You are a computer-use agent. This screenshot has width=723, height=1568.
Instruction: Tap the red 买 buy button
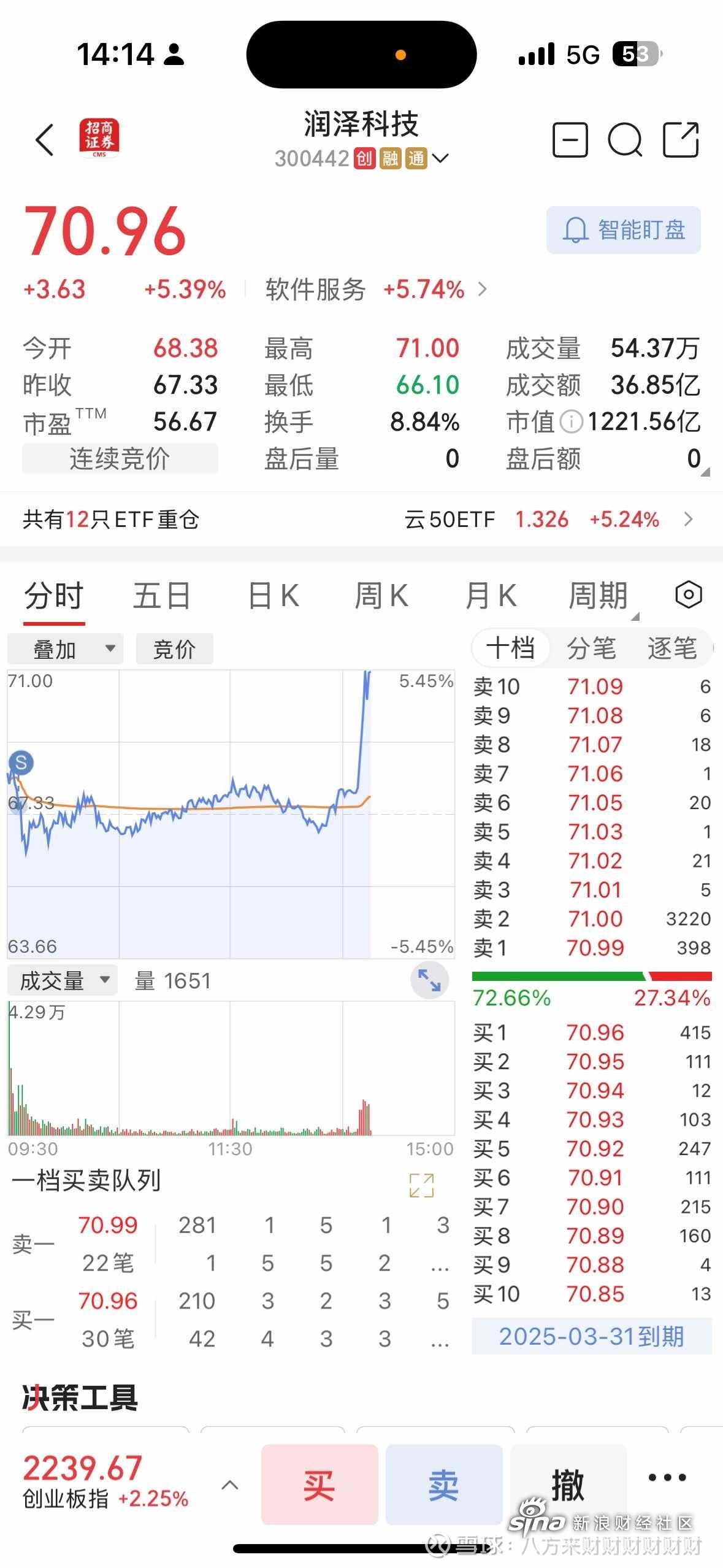[x=319, y=1485]
